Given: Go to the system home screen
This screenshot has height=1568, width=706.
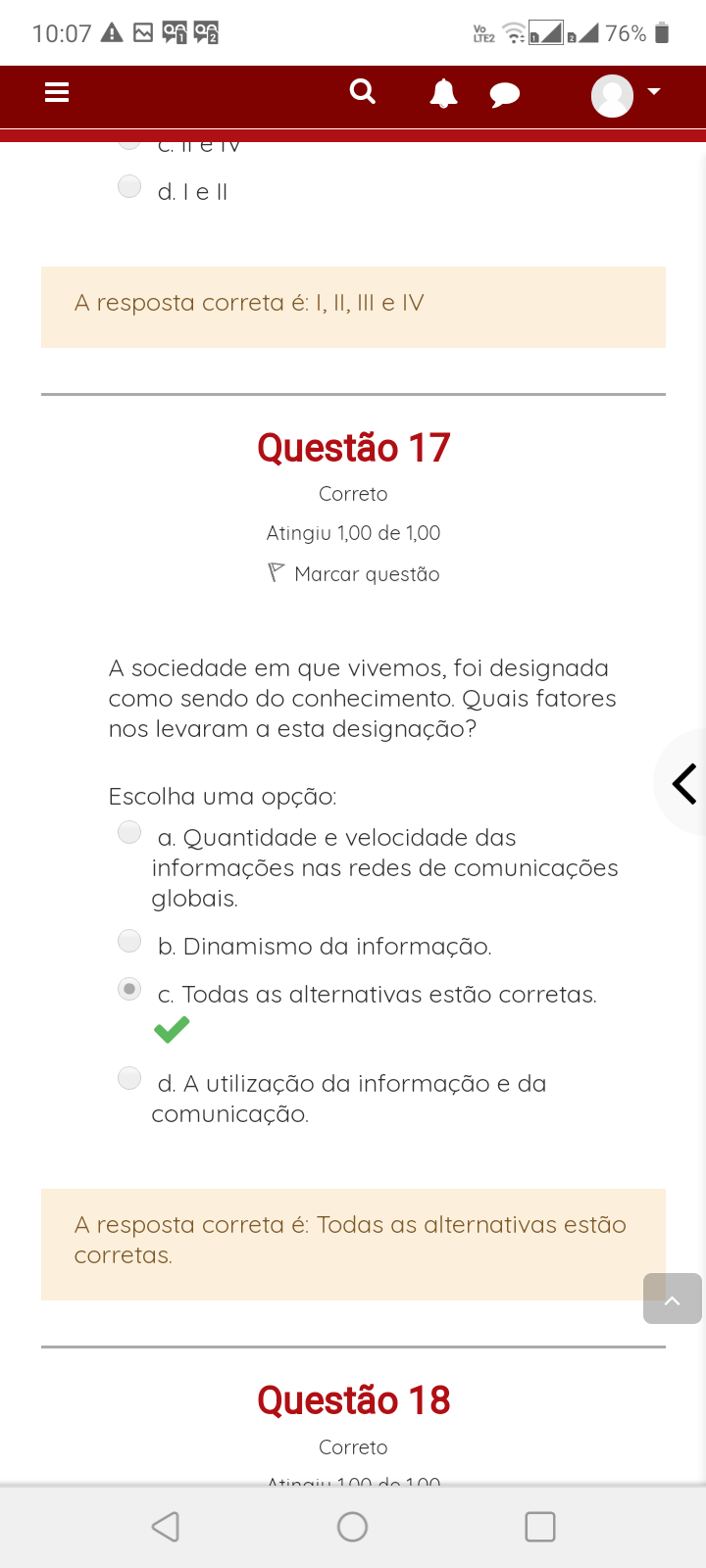Looking at the screenshot, I should point(352,1526).
